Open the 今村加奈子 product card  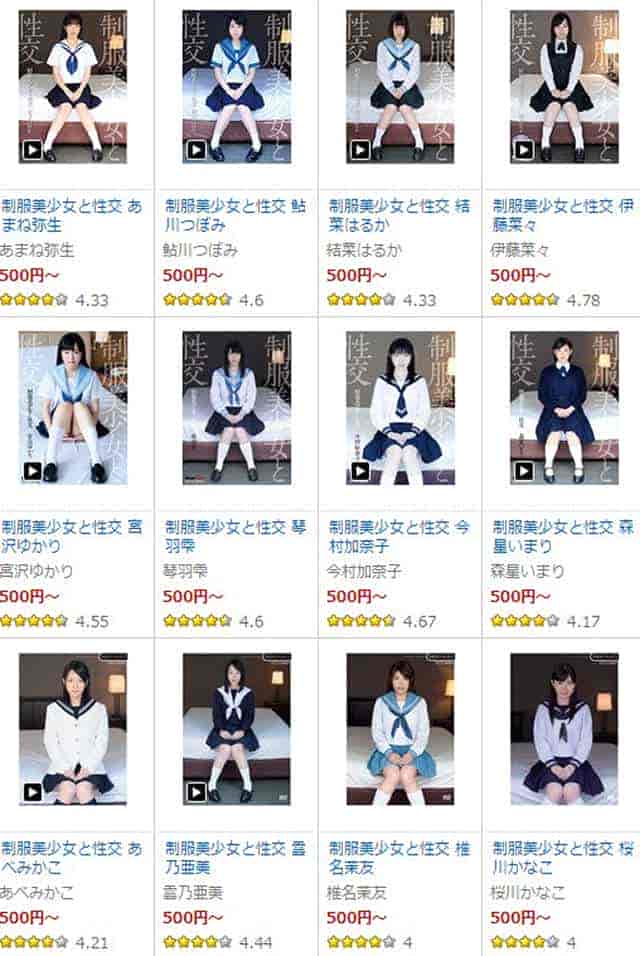point(399,536)
